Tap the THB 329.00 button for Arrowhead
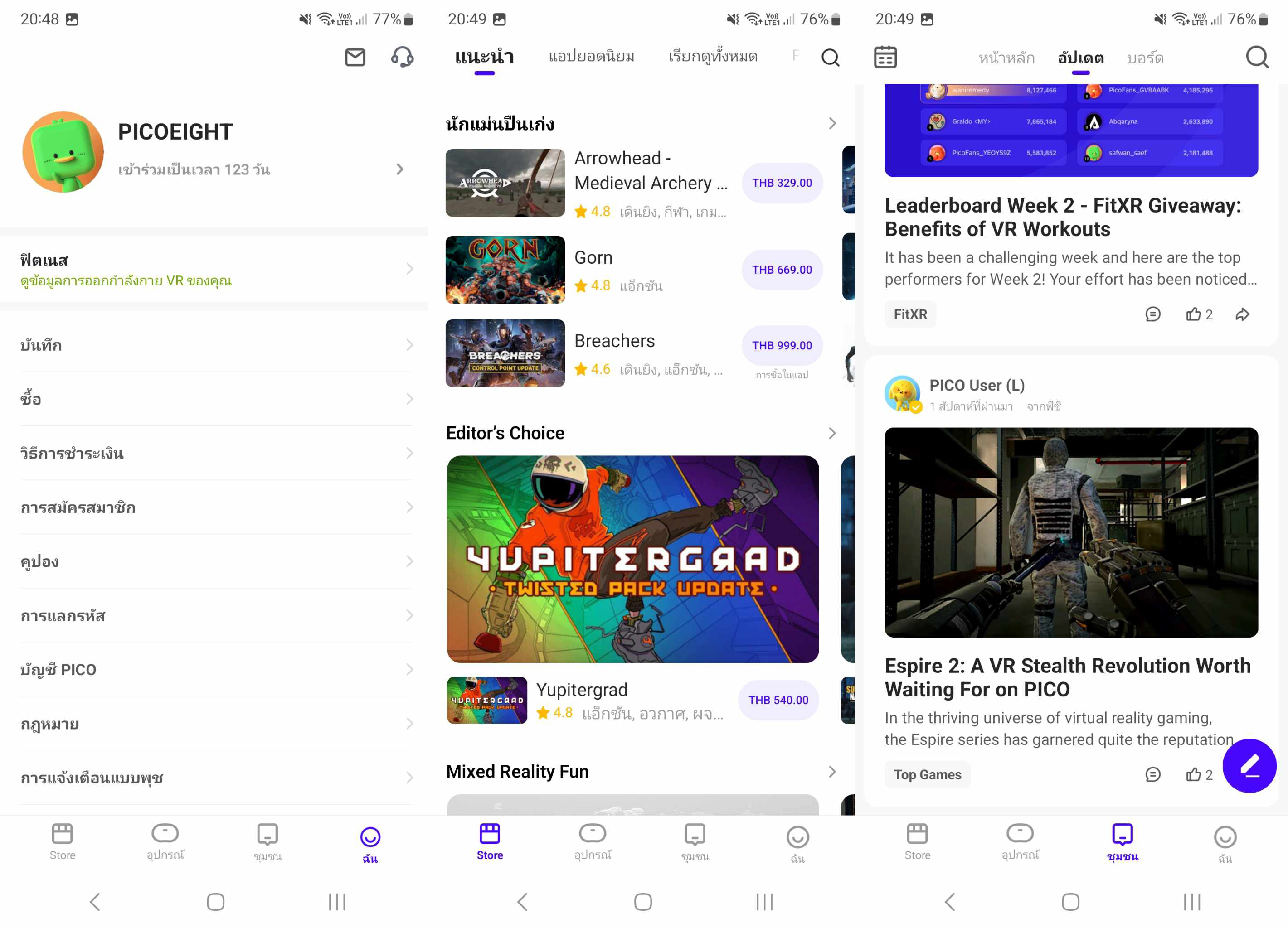This screenshot has height=928, width=1288. [782, 183]
